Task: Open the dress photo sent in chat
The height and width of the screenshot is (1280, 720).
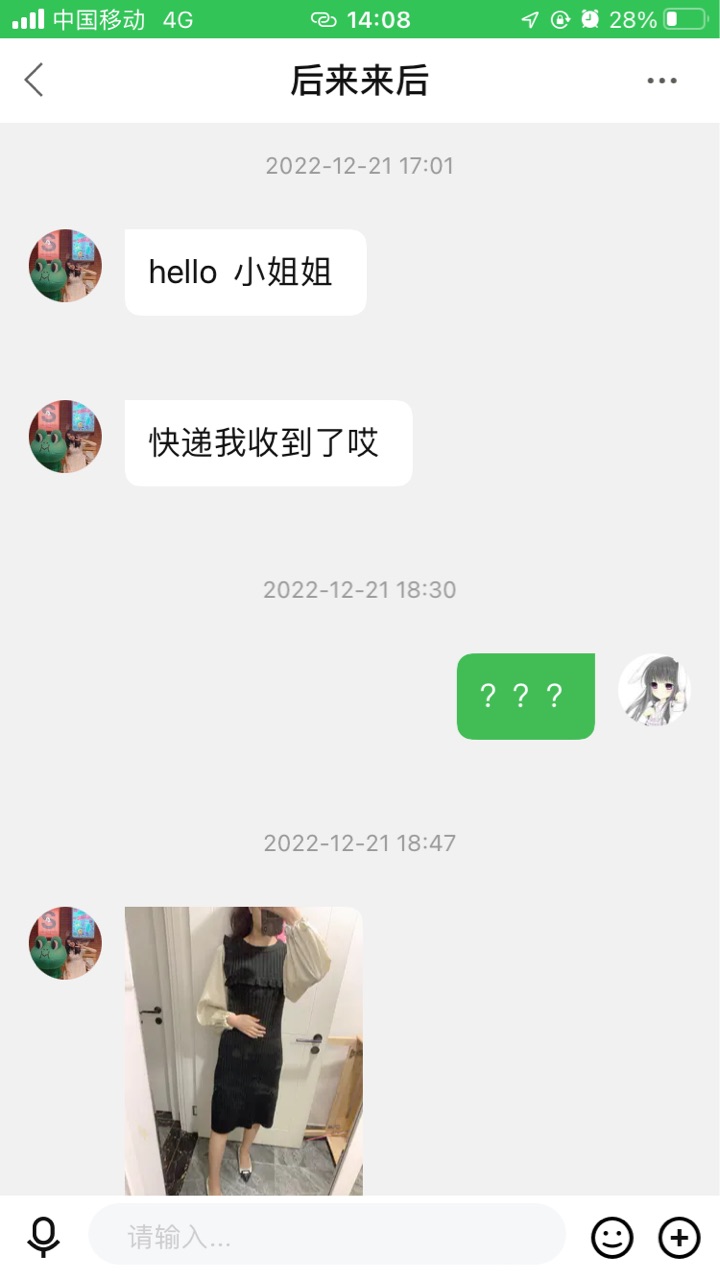Action: (244, 1050)
